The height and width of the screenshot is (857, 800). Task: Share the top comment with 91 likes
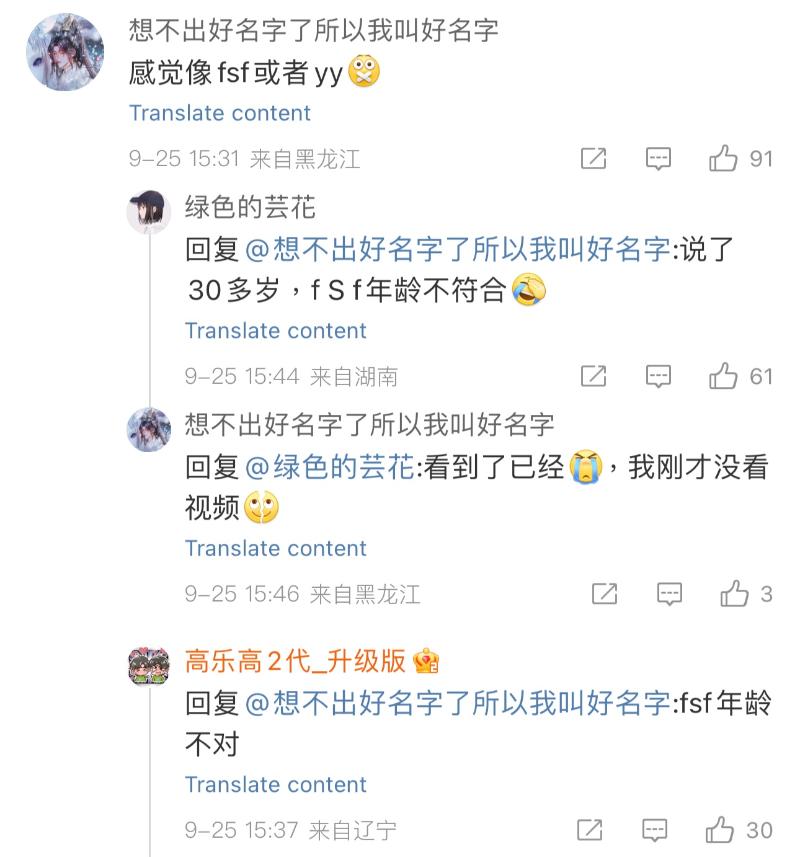coord(594,158)
